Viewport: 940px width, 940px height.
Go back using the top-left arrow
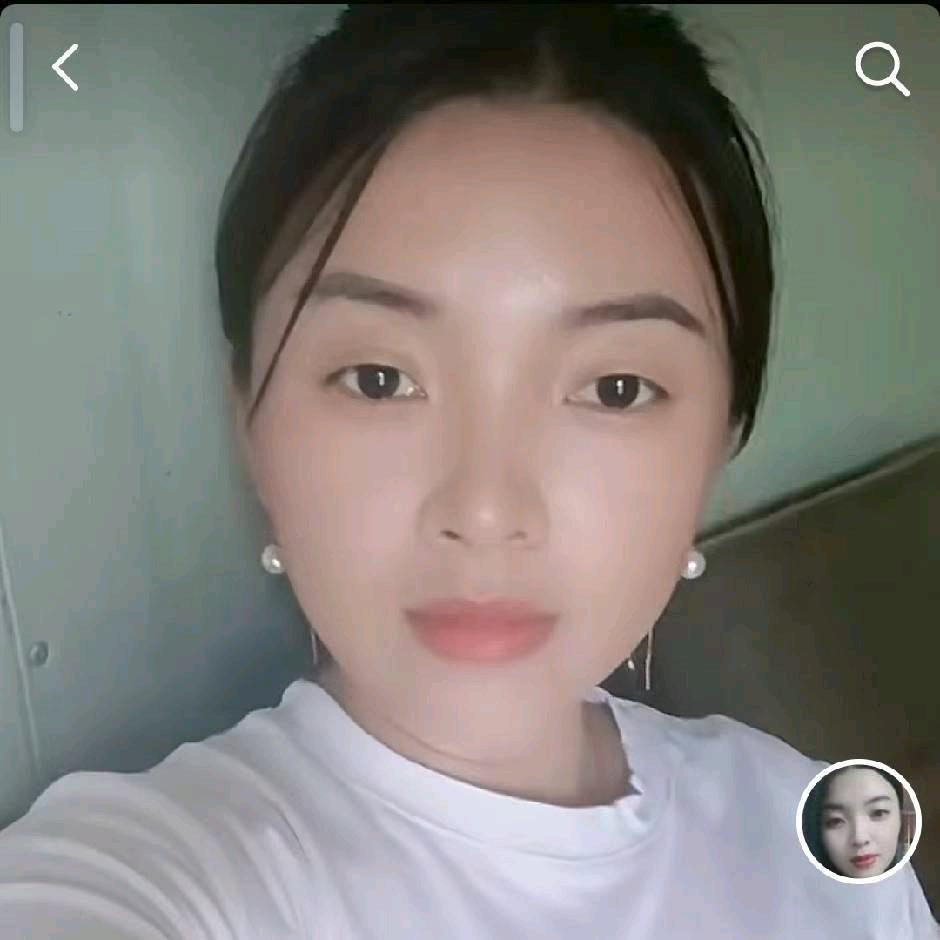click(66, 68)
